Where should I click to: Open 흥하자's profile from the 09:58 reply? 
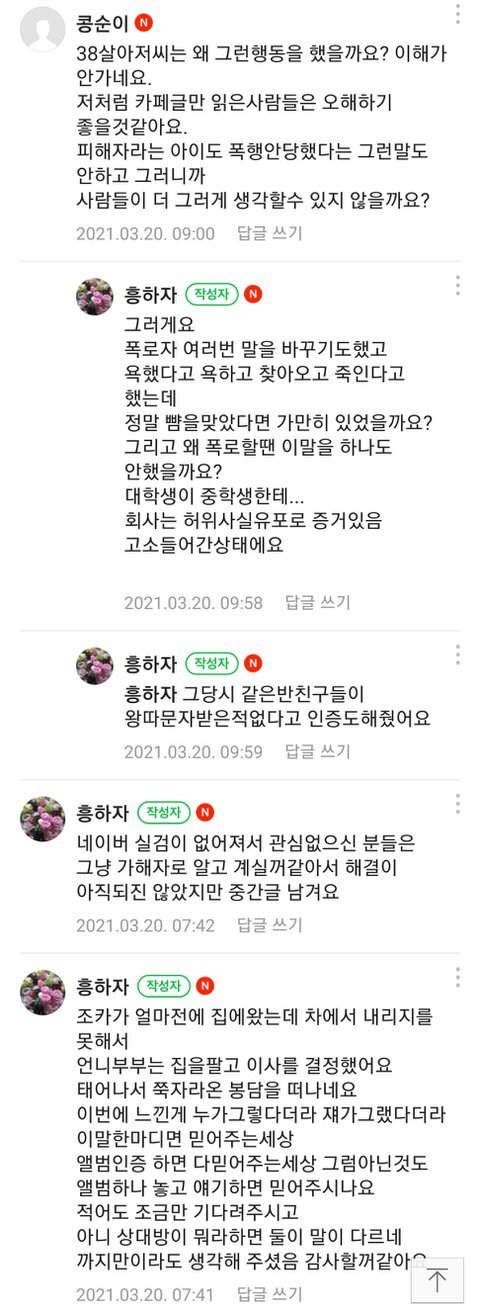point(95,295)
